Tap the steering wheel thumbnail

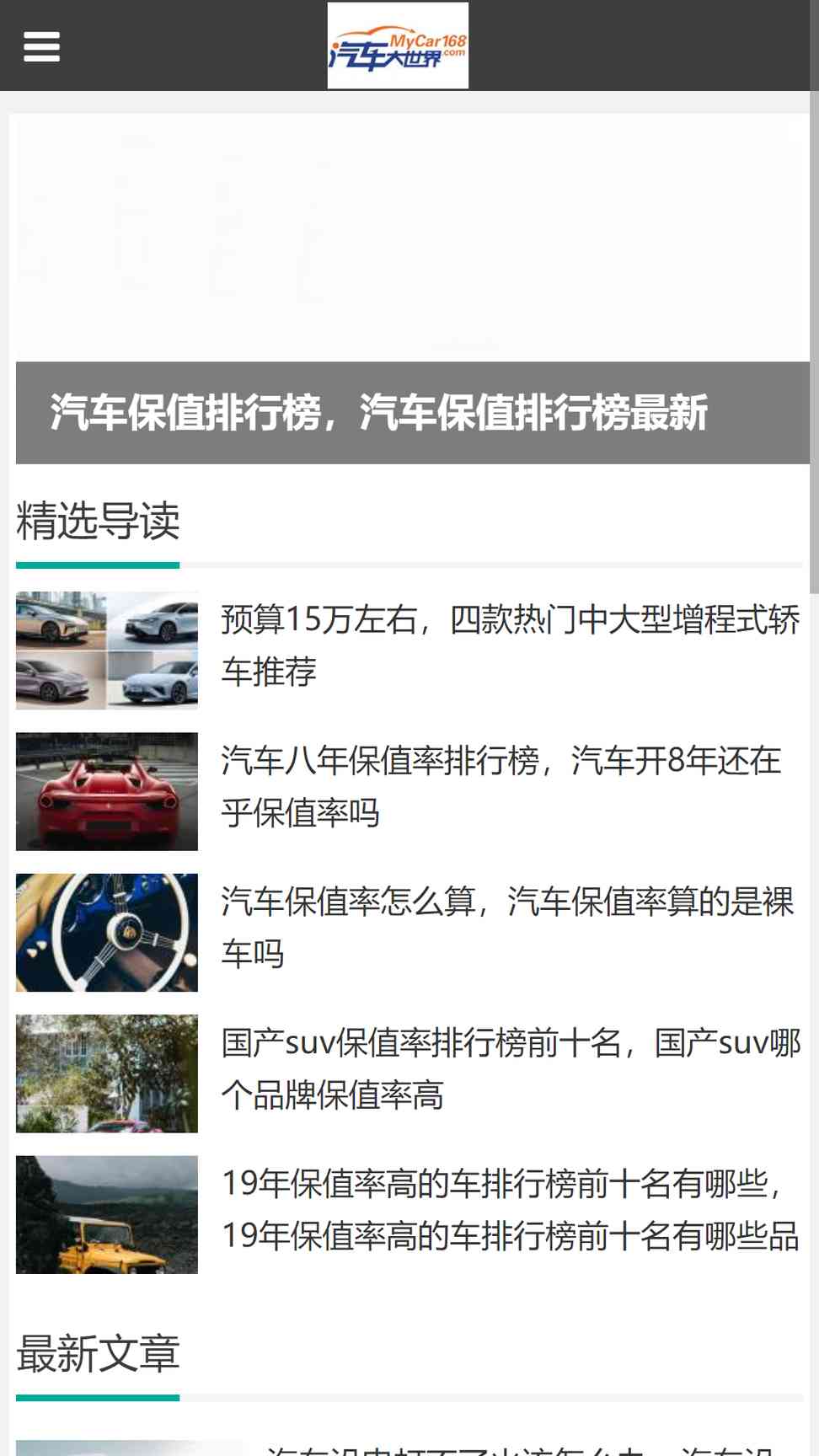tap(107, 932)
